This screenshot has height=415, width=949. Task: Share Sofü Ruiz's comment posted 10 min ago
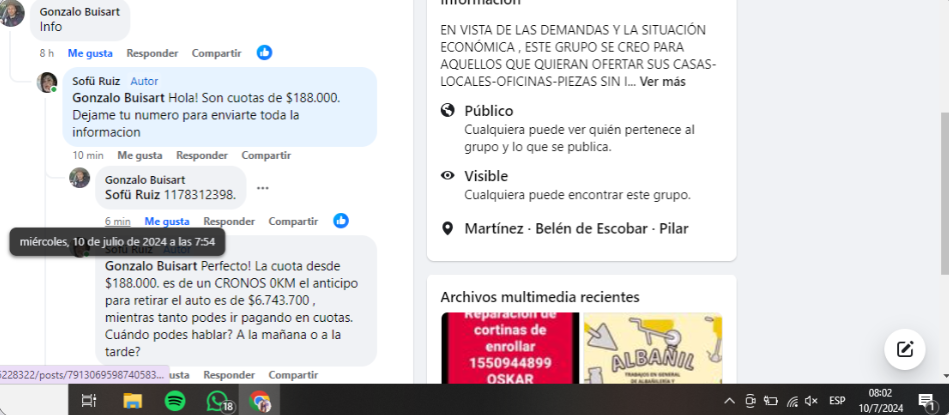tap(266, 156)
